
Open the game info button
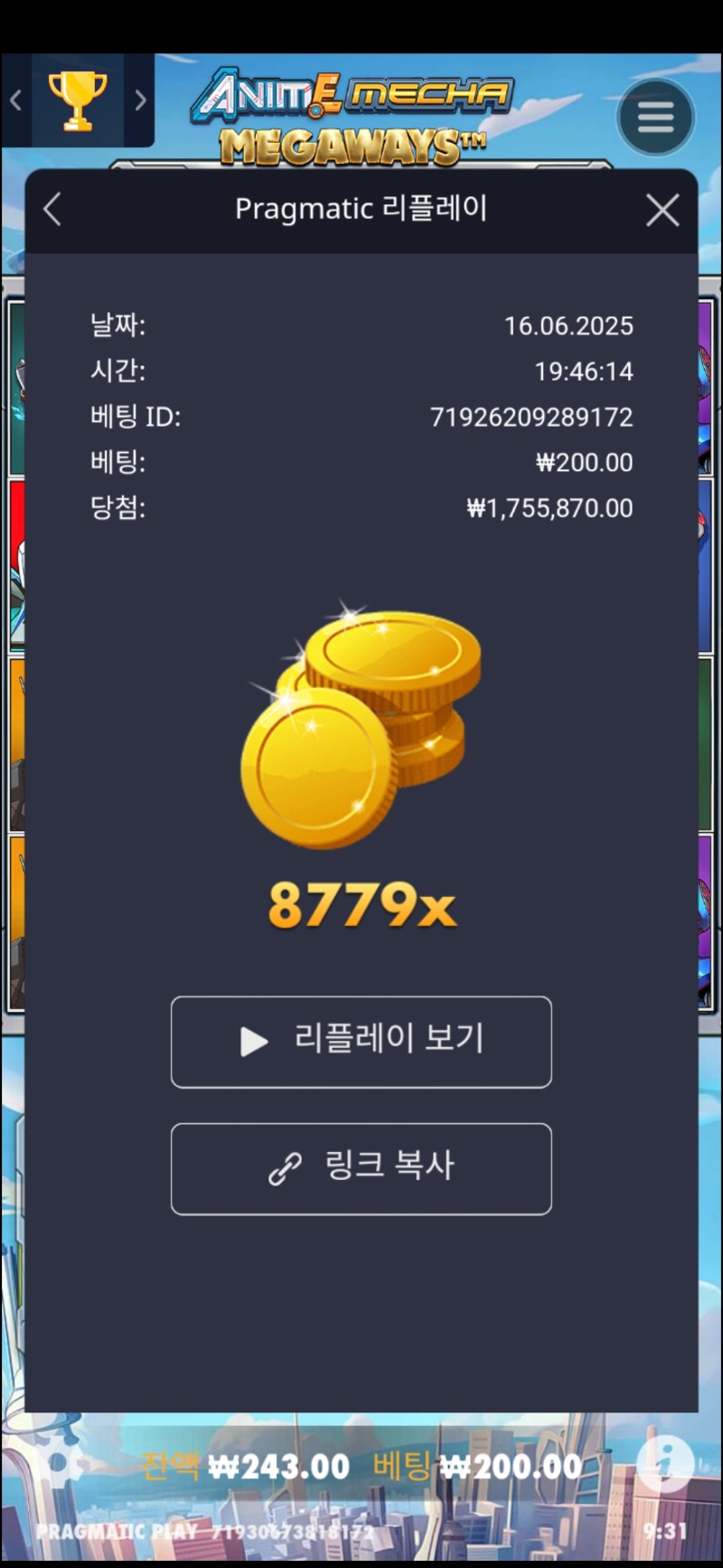664,1461
